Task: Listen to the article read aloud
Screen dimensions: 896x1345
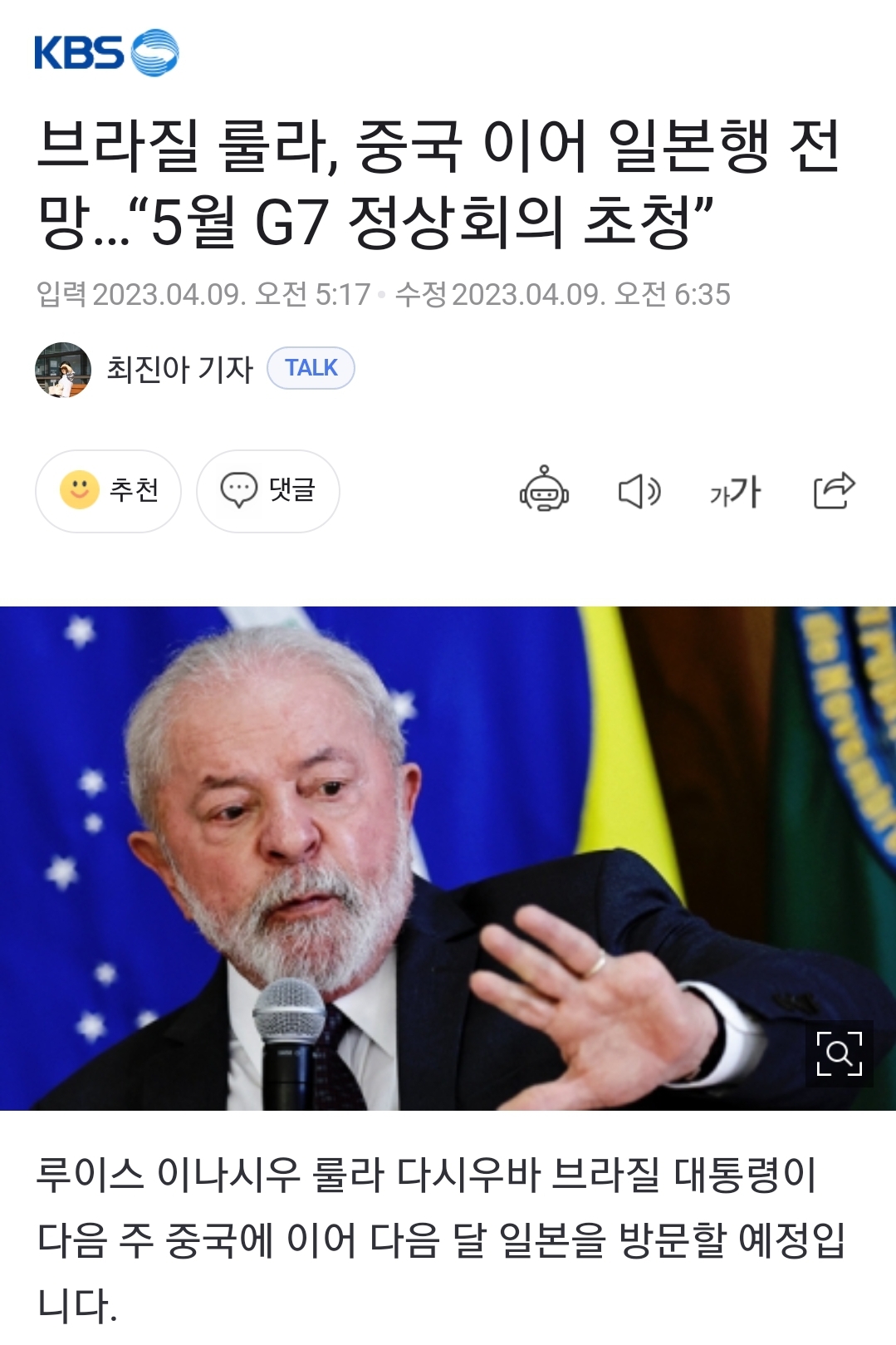Action: coord(639,492)
